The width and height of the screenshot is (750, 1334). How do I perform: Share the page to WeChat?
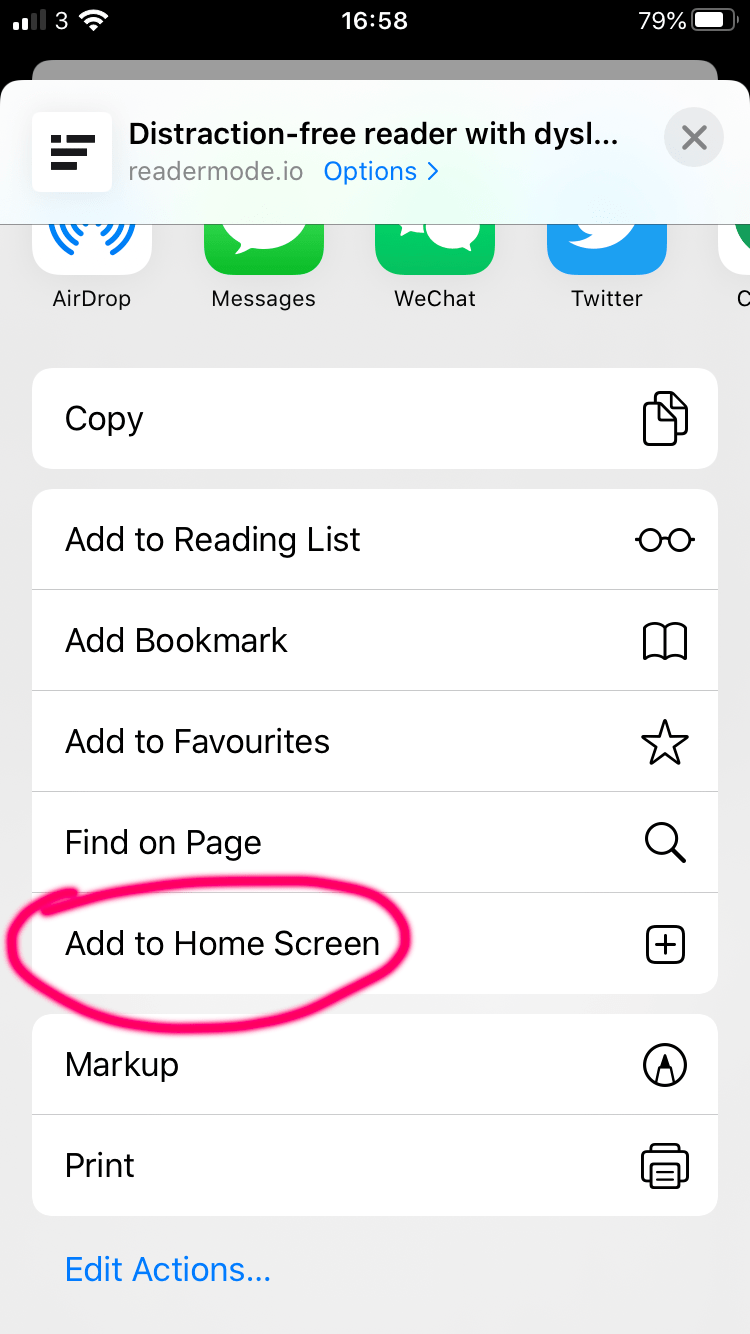pyautogui.click(x=435, y=248)
